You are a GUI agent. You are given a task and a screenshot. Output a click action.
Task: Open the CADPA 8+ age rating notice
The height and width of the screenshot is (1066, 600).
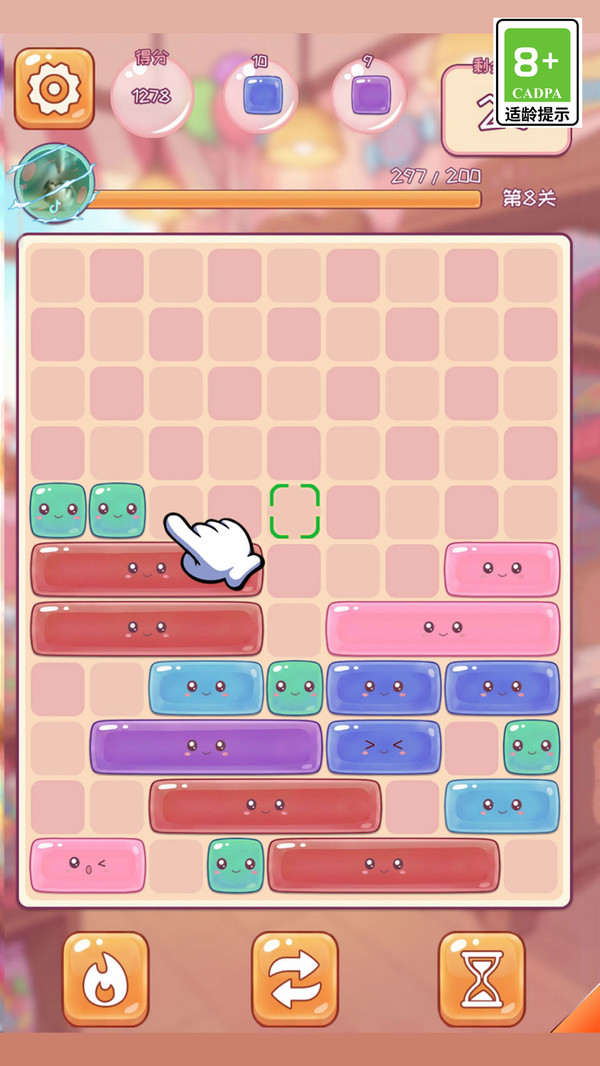[537, 71]
